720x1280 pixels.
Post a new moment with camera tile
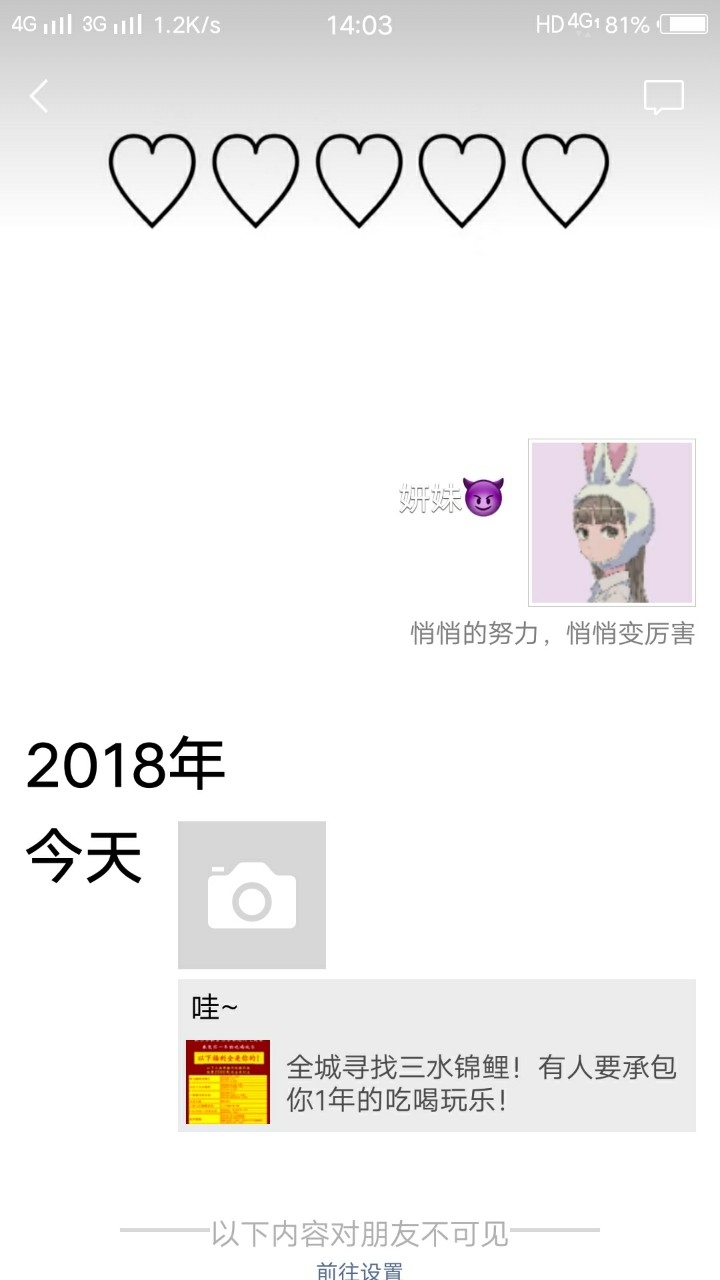point(252,895)
